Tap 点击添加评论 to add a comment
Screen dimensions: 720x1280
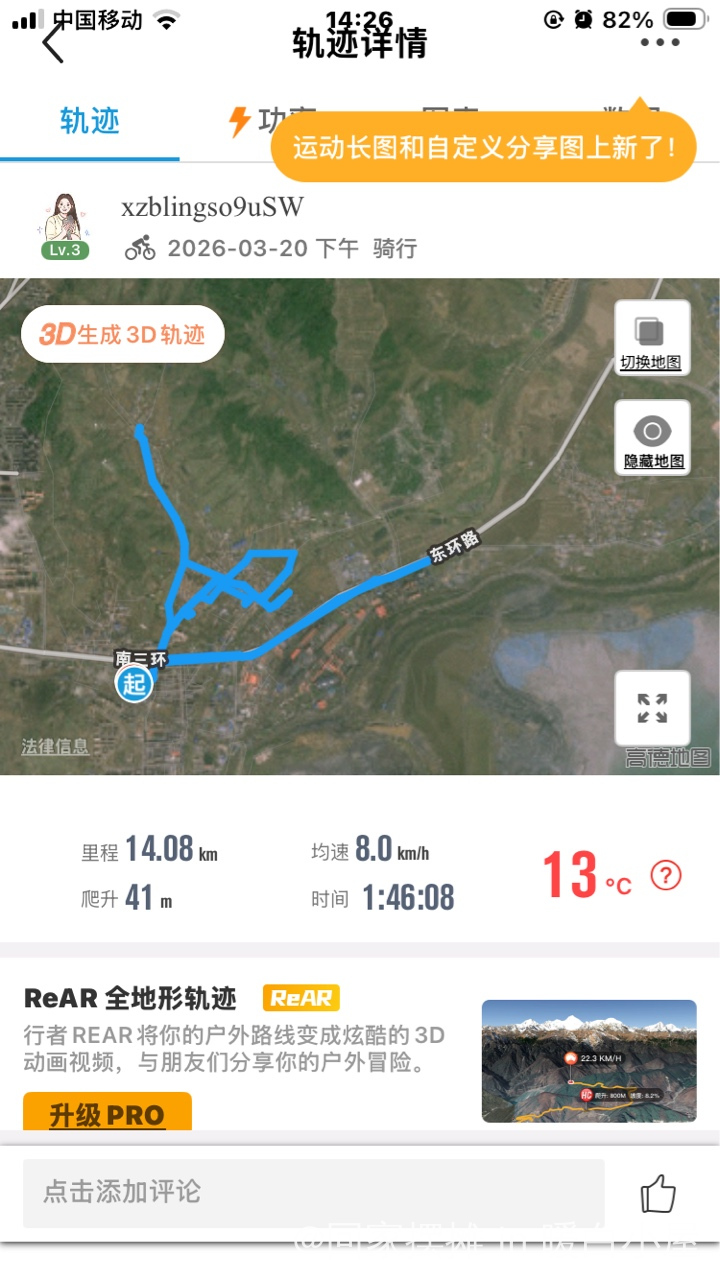[313, 1192]
